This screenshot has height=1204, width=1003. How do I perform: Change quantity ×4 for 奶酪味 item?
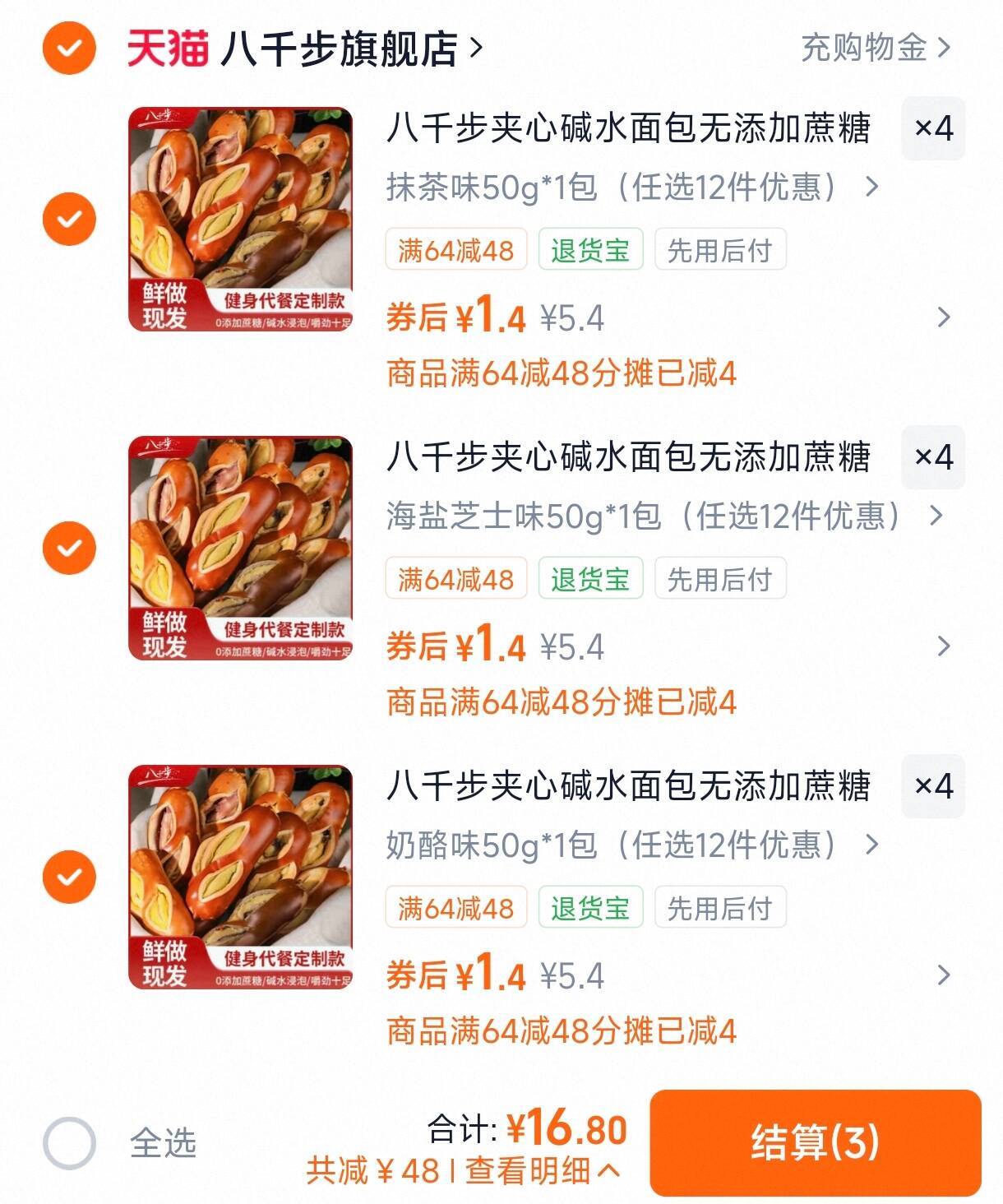coord(933,786)
